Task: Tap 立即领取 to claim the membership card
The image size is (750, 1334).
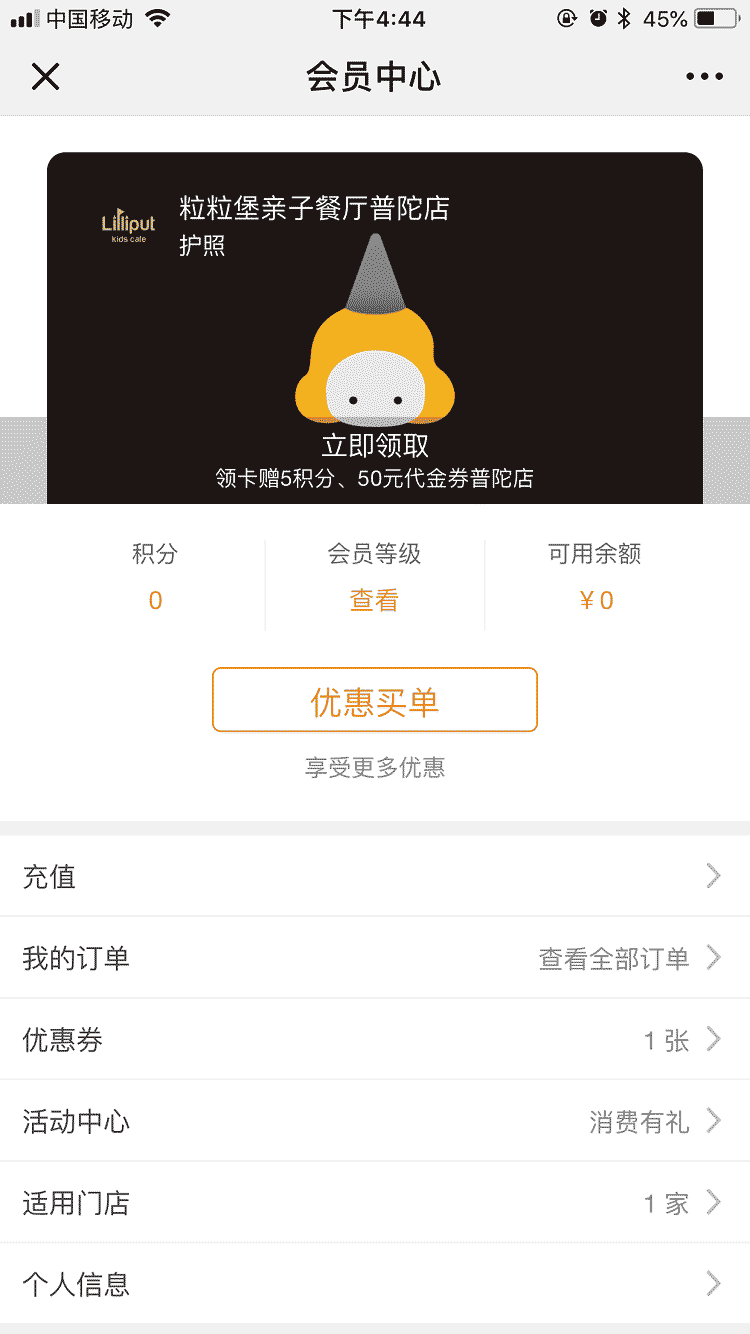Action: point(375,446)
